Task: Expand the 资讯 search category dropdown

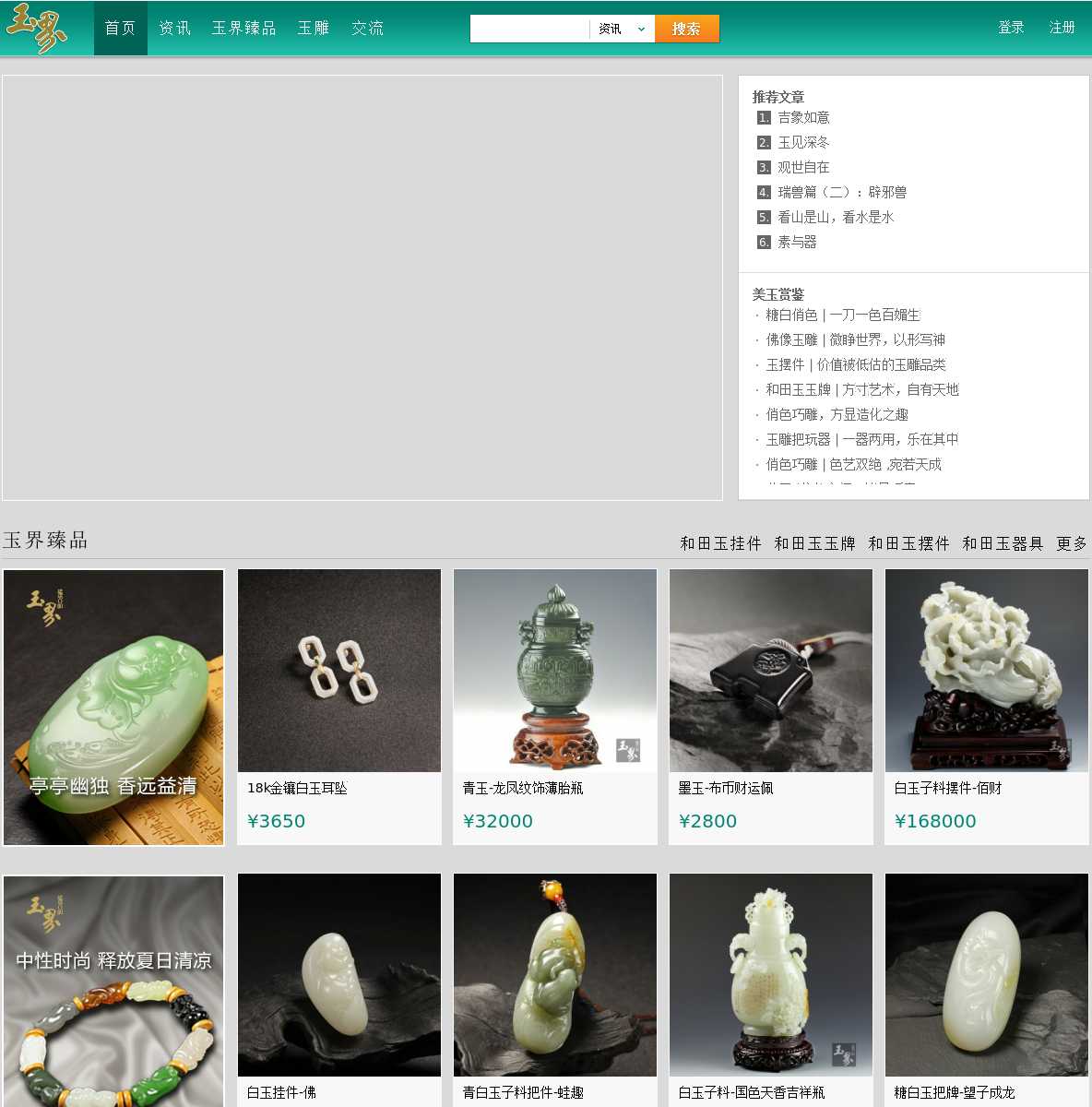Action: (x=623, y=29)
